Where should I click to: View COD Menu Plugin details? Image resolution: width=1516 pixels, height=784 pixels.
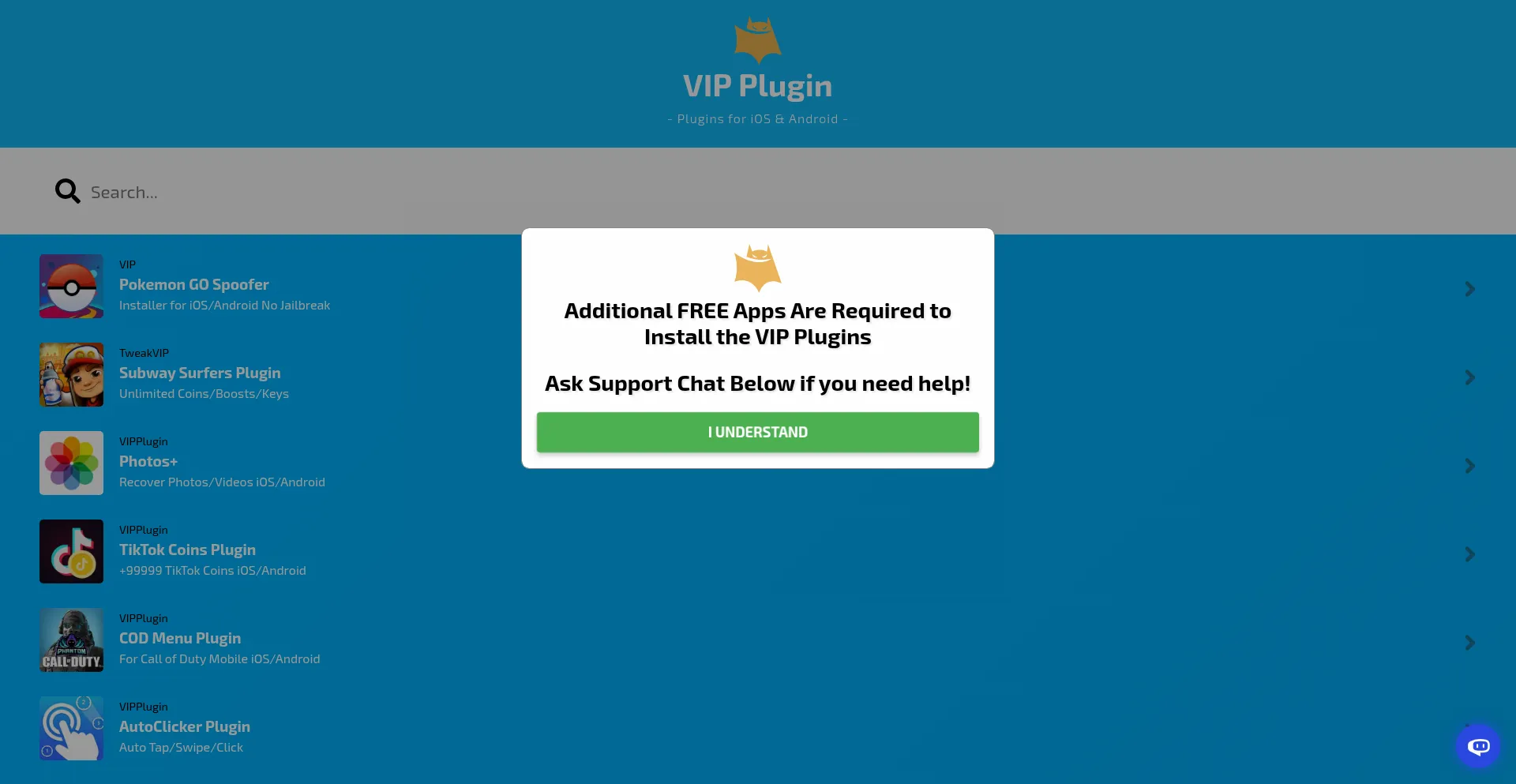[x=180, y=638]
